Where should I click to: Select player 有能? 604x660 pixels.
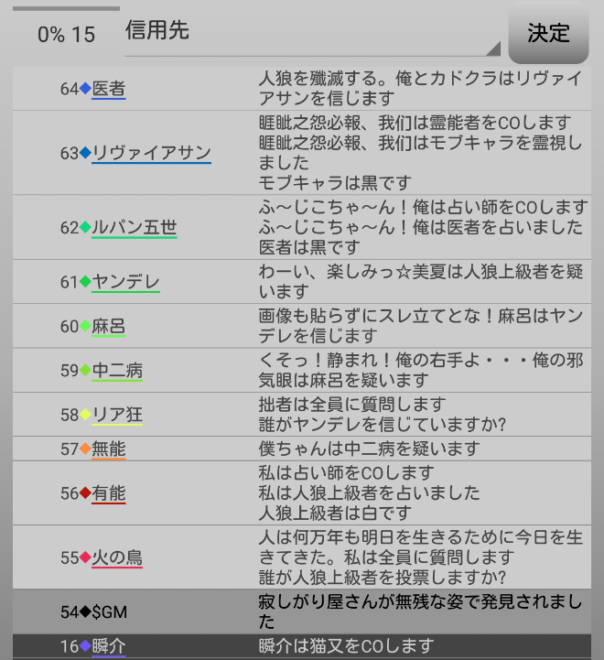[109, 492]
